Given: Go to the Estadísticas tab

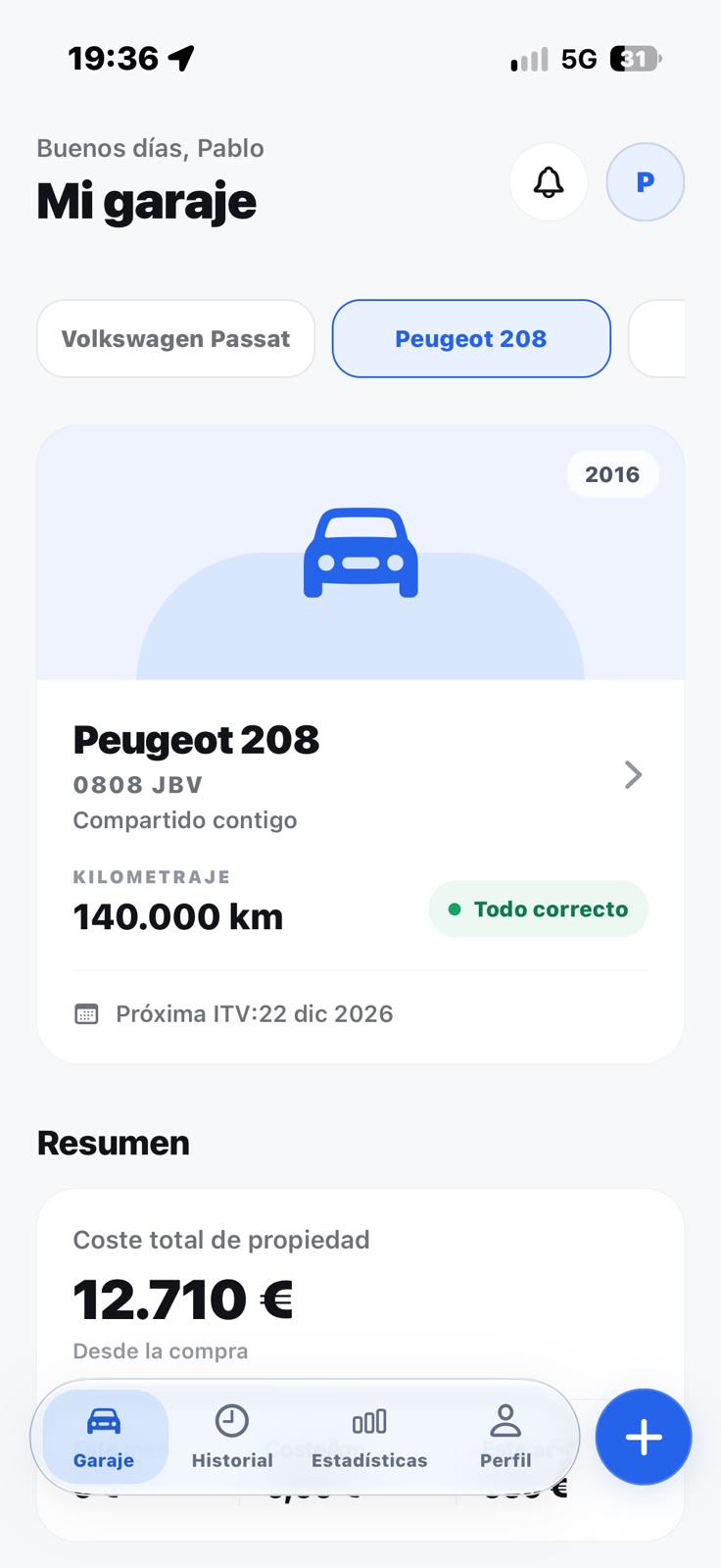Looking at the screenshot, I should (369, 1437).
